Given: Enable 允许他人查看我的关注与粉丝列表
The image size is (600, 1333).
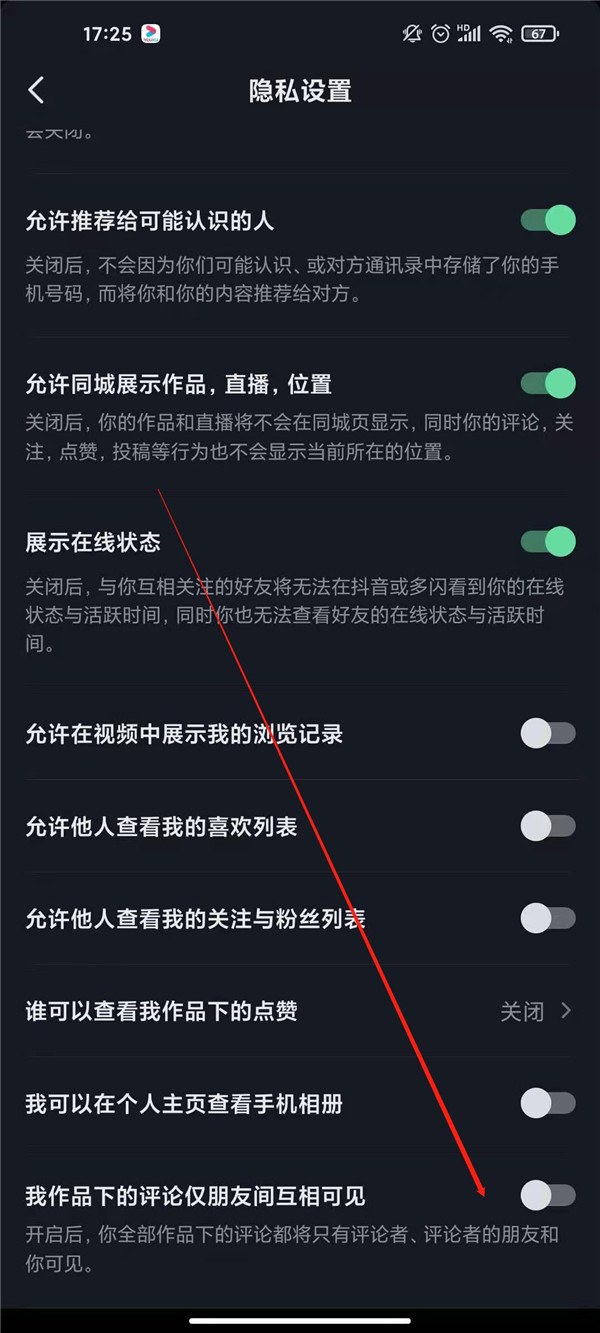Looking at the screenshot, I should [x=548, y=918].
